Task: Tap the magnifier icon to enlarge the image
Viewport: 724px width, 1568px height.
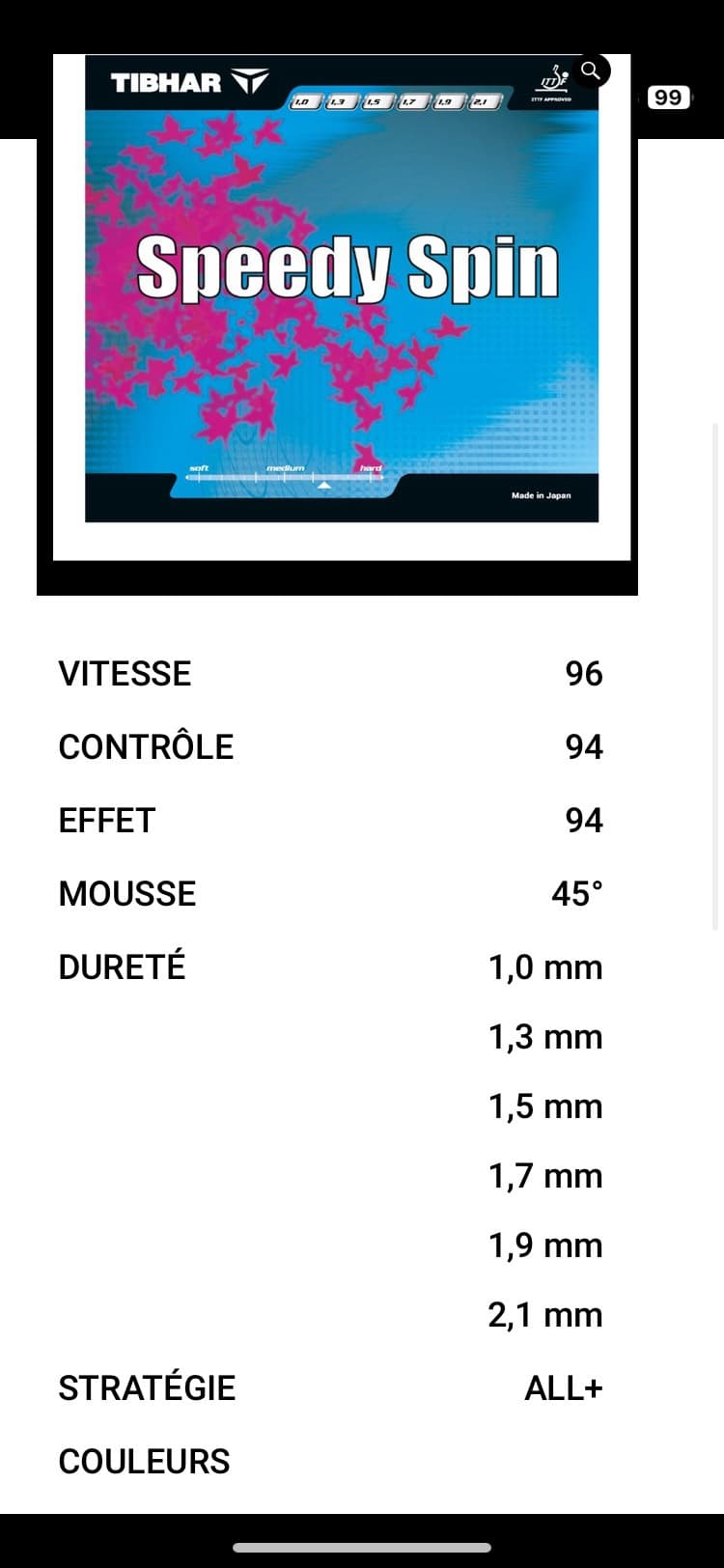Action: (x=590, y=70)
